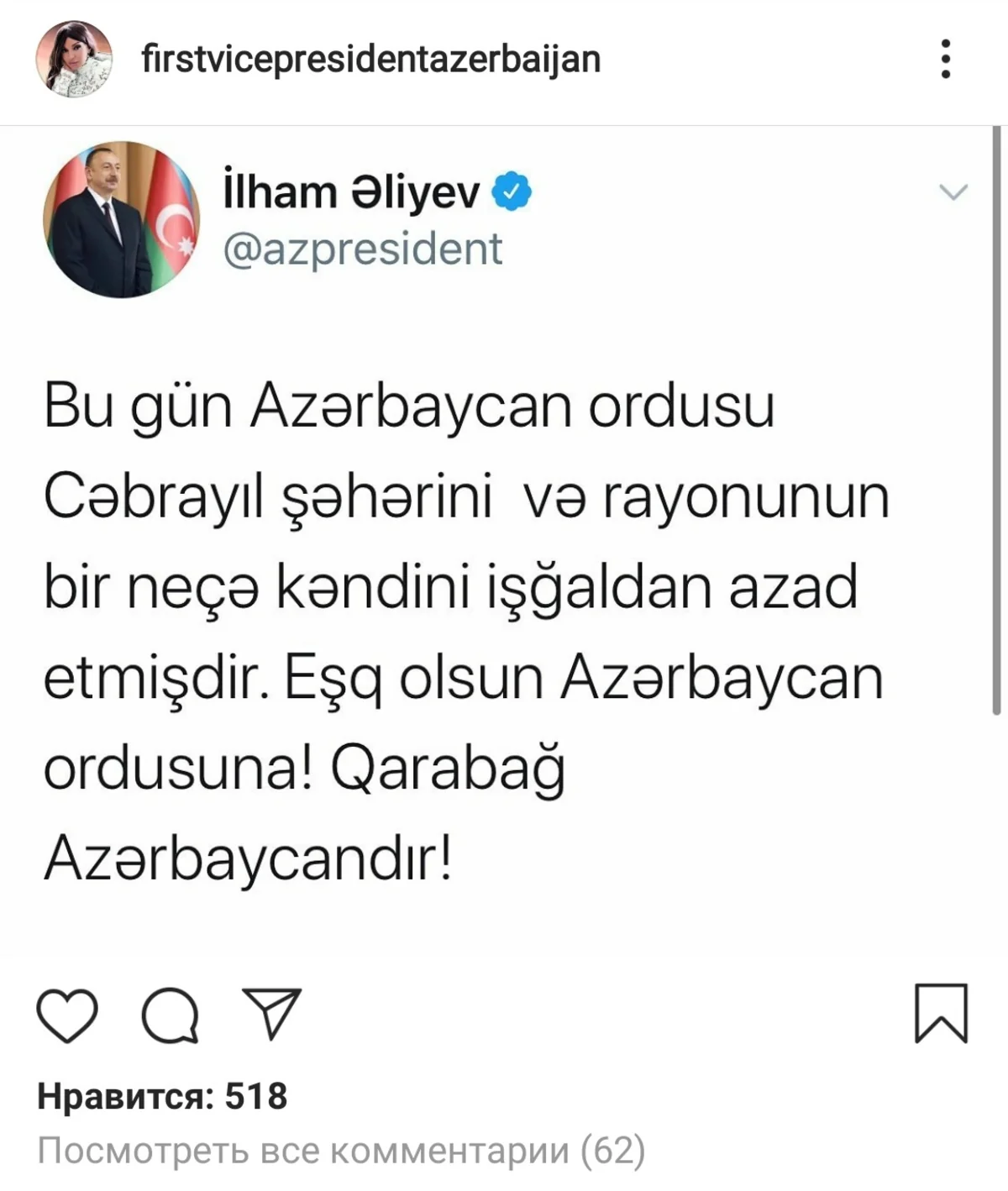View all 62 comments
This screenshot has width=1008, height=1191.
click(341, 1151)
